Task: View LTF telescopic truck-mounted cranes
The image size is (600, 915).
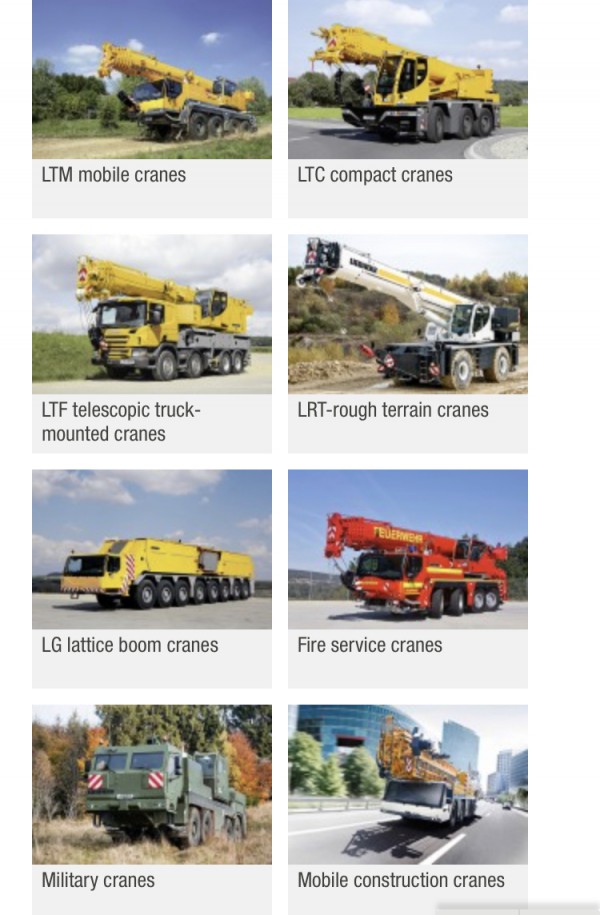Action: coord(151,342)
